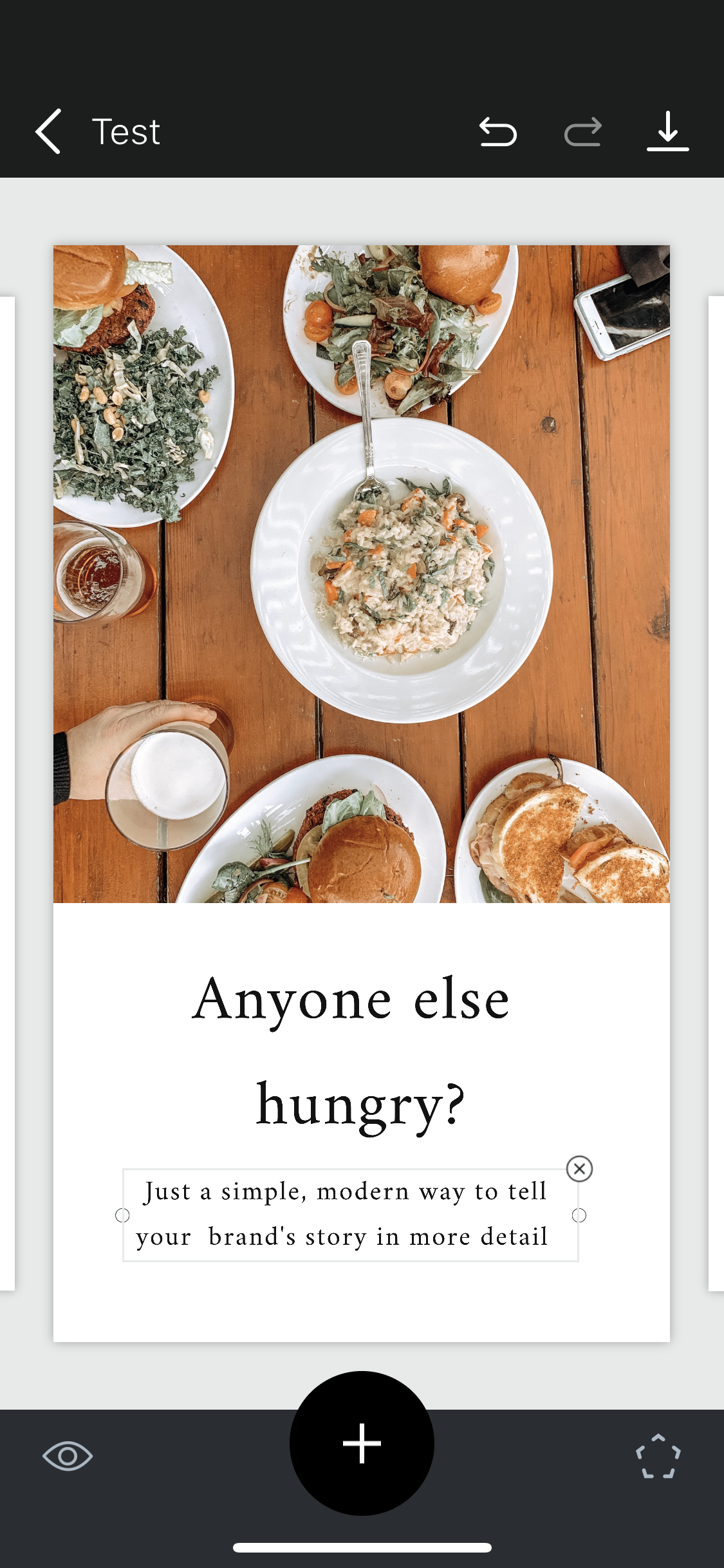Download the story design
This screenshot has height=1568, width=724.
[668, 131]
